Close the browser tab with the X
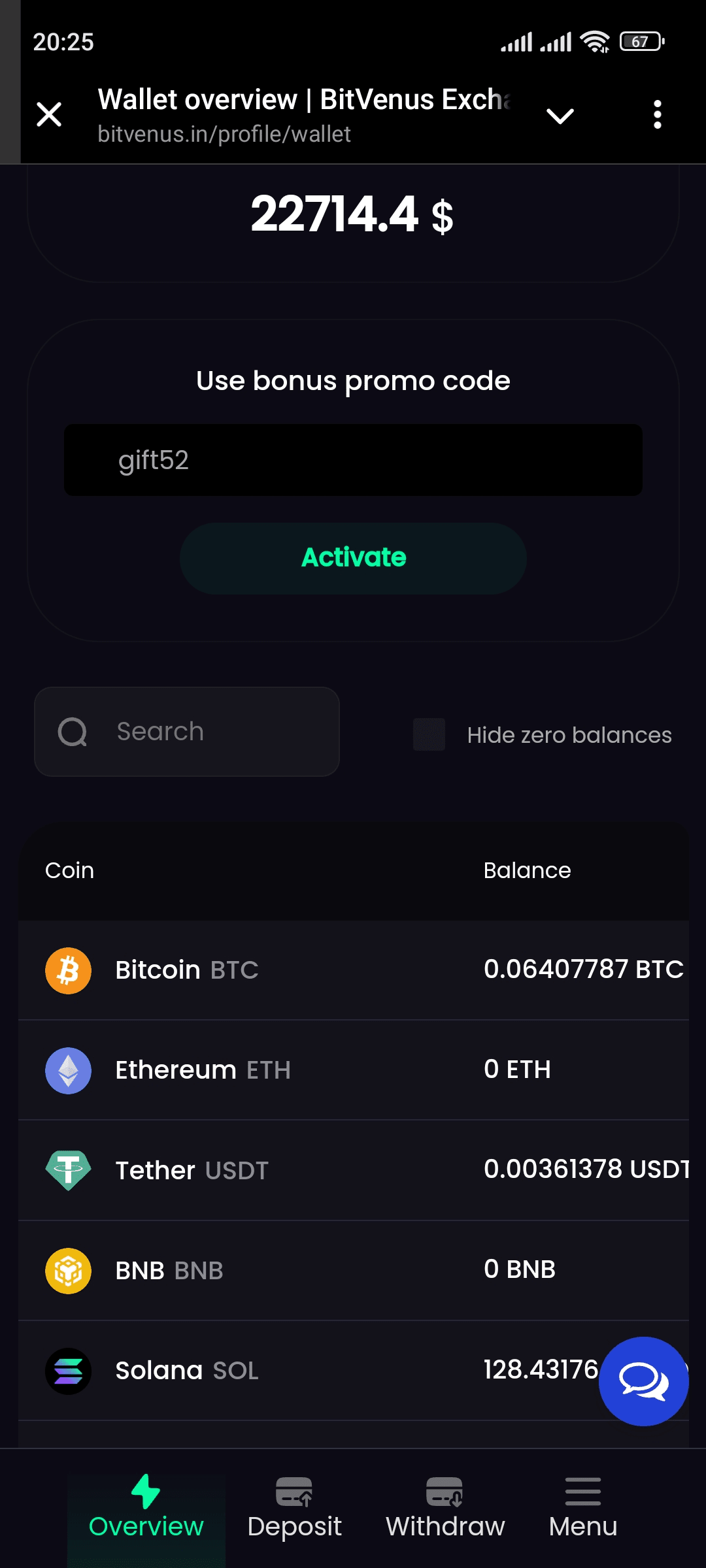706x1568 pixels. (x=49, y=114)
